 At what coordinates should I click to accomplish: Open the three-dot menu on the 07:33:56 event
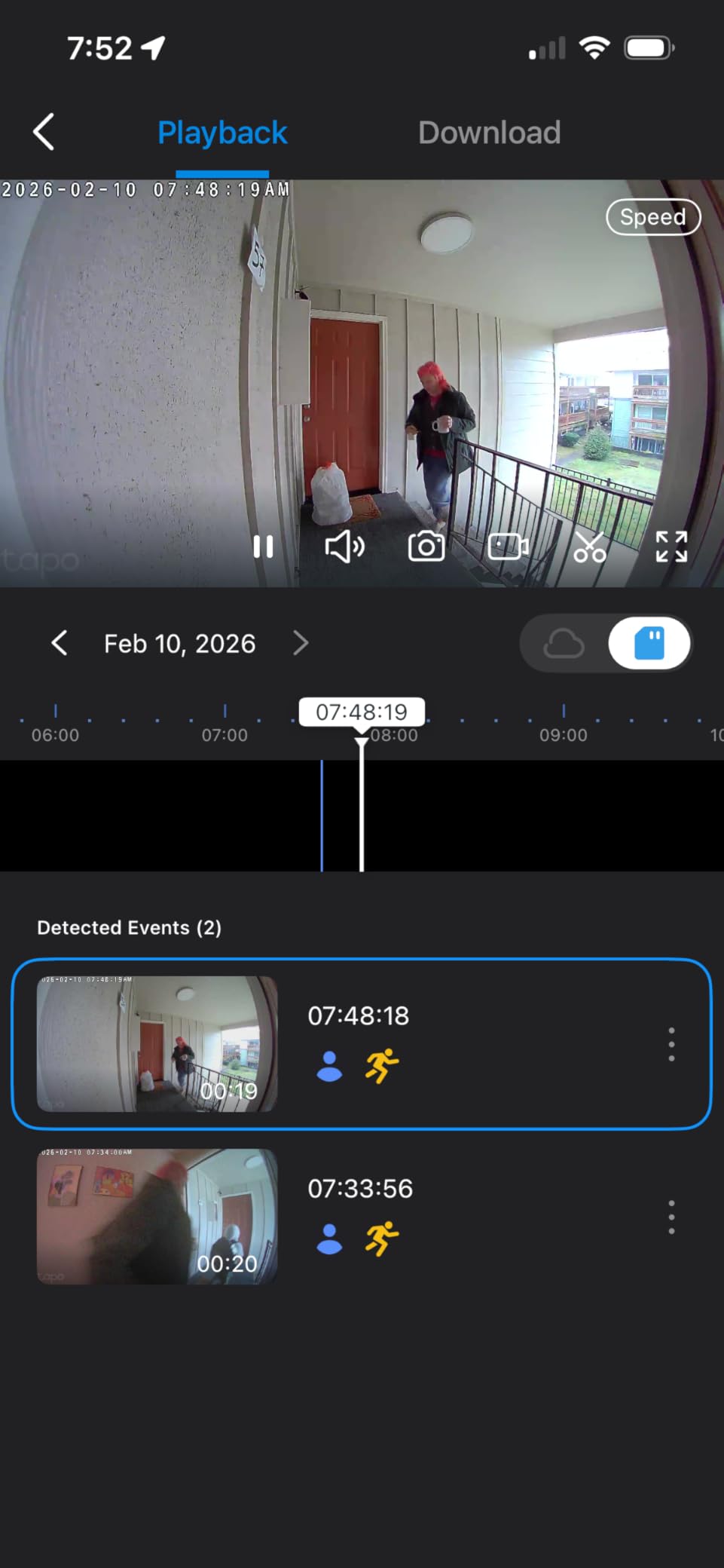pos(671,1216)
